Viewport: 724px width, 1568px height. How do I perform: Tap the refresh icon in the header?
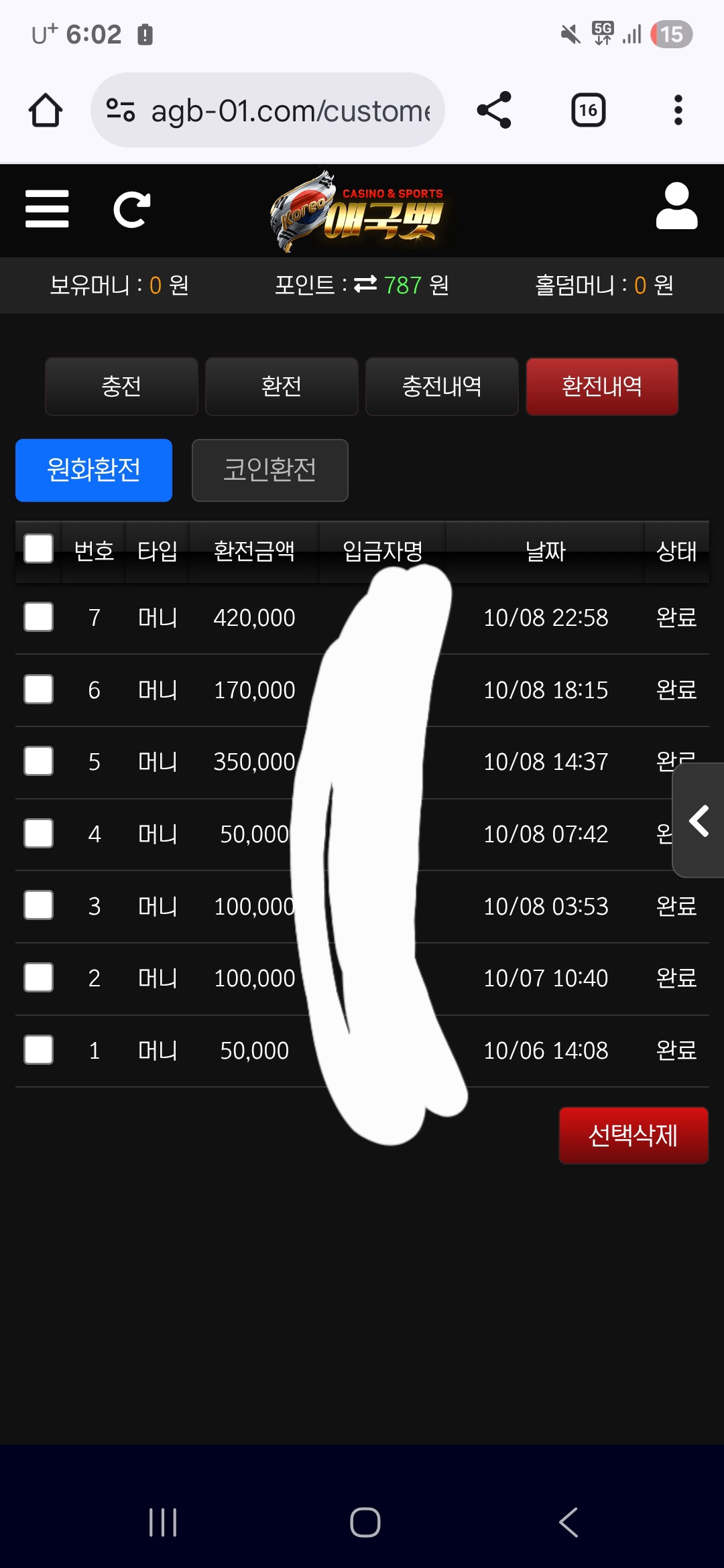pyautogui.click(x=131, y=210)
